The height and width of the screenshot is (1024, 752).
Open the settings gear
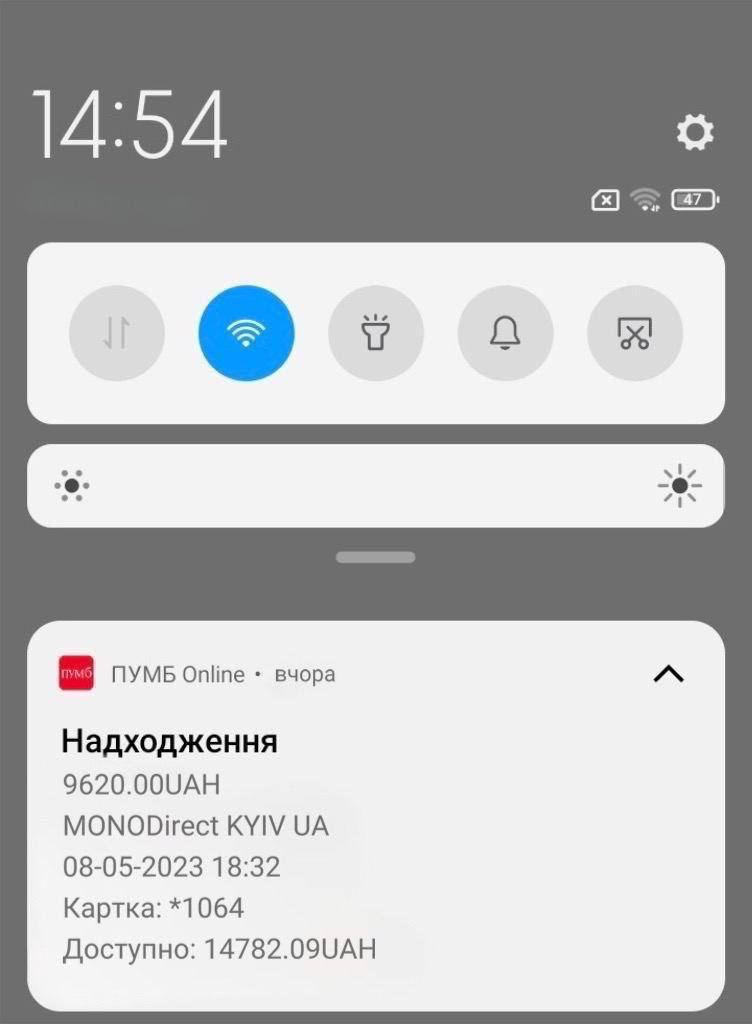coord(695,132)
